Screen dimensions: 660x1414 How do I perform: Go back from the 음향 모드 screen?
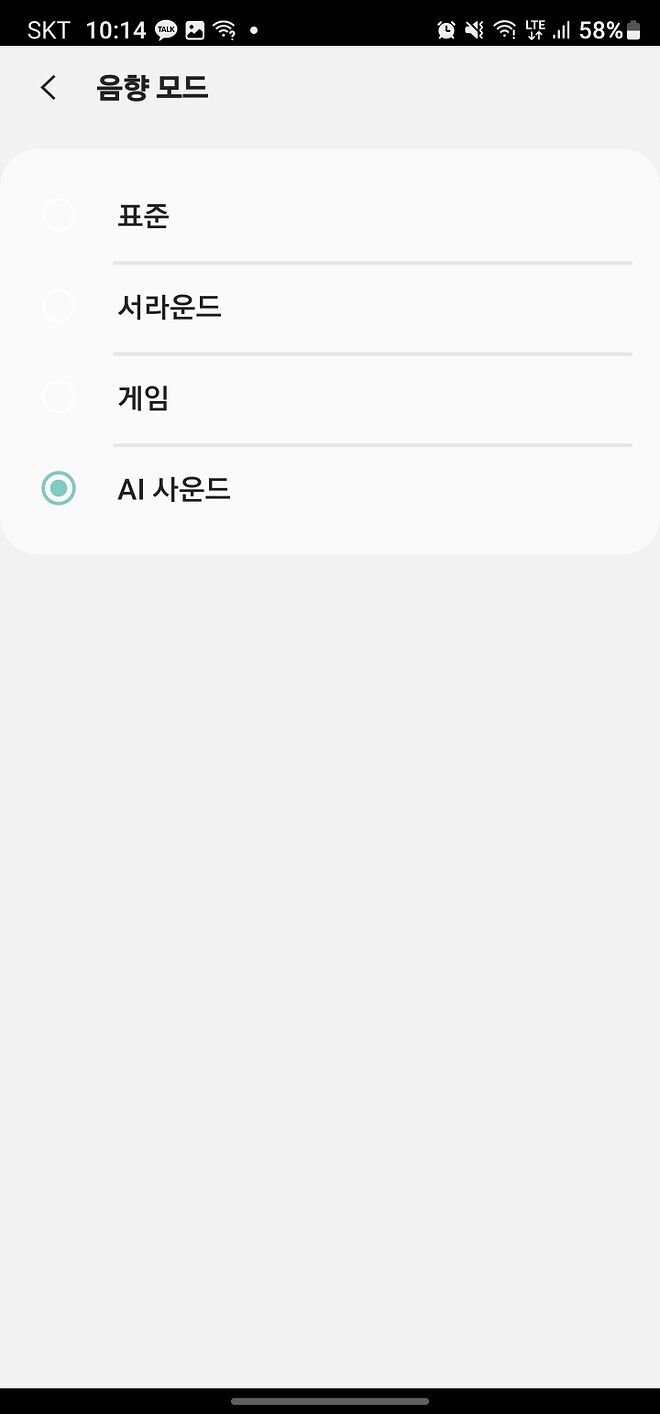[48, 88]
